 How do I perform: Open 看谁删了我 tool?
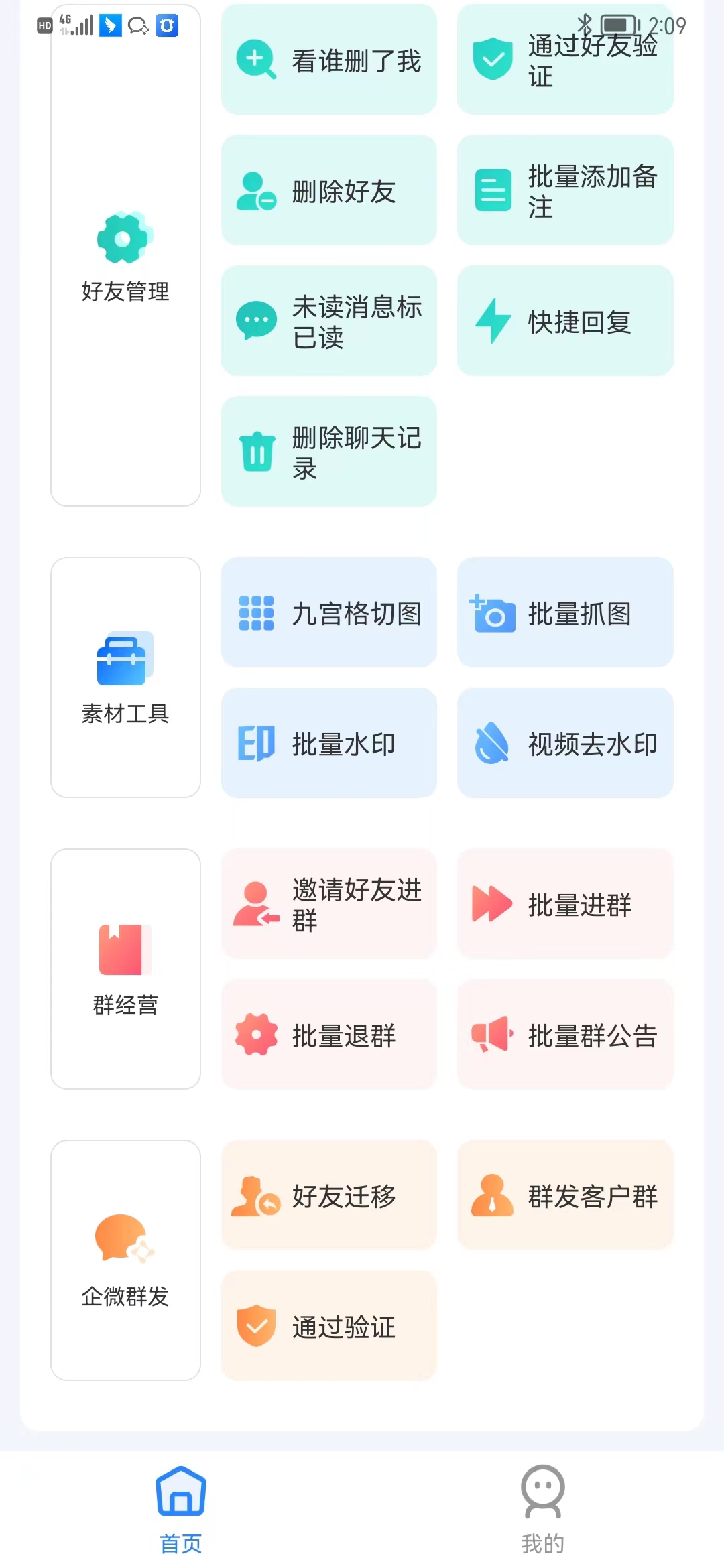(329, 59)
